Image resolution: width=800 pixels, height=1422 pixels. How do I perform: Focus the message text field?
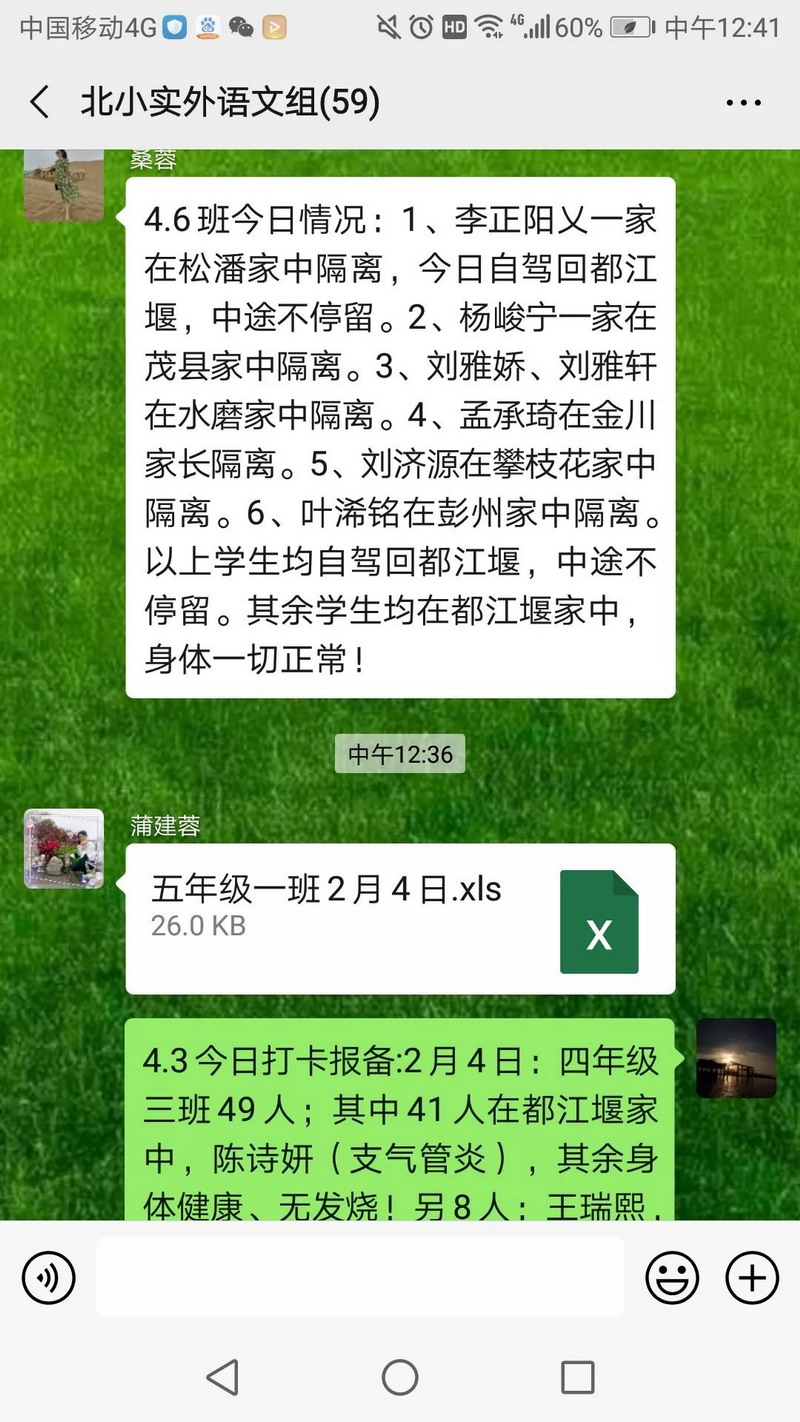(x=360, y=1277)
